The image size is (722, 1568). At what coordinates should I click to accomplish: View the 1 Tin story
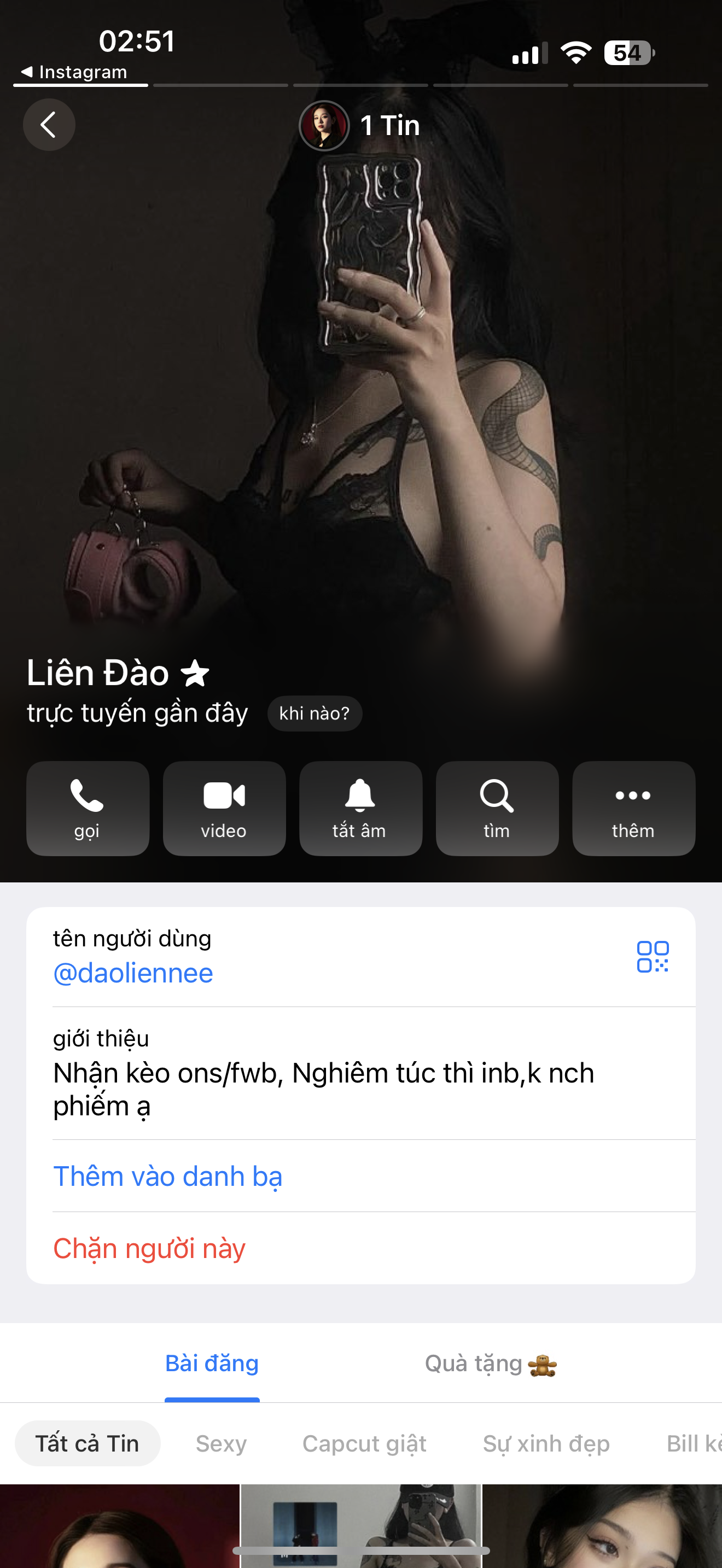tap(360, 125)
